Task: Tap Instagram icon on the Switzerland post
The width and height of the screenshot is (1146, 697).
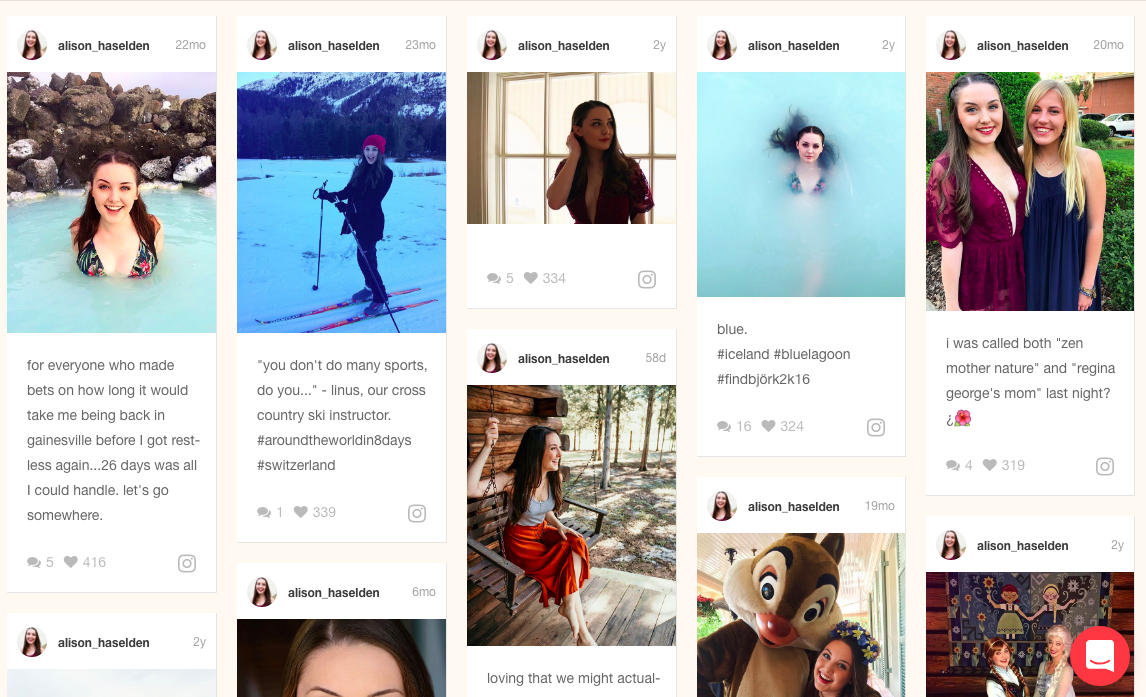Action: click(417, 513)
